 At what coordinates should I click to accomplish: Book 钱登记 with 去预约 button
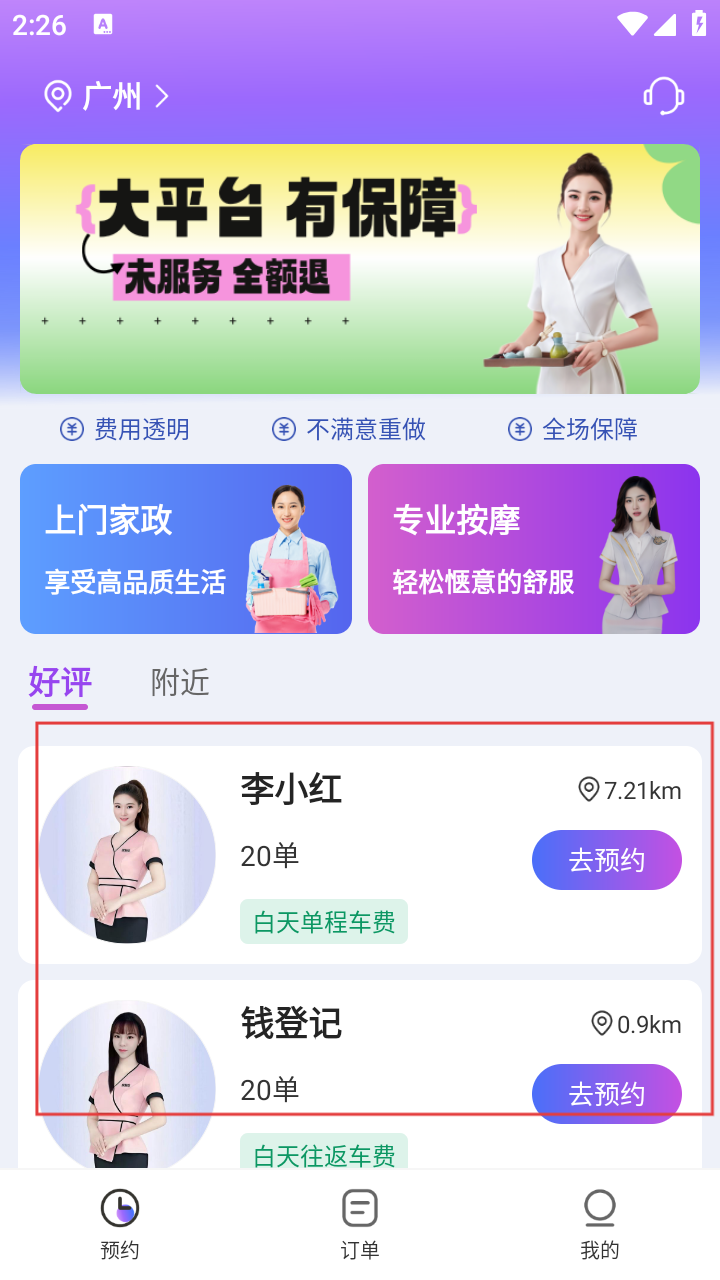coord(606,1093)
